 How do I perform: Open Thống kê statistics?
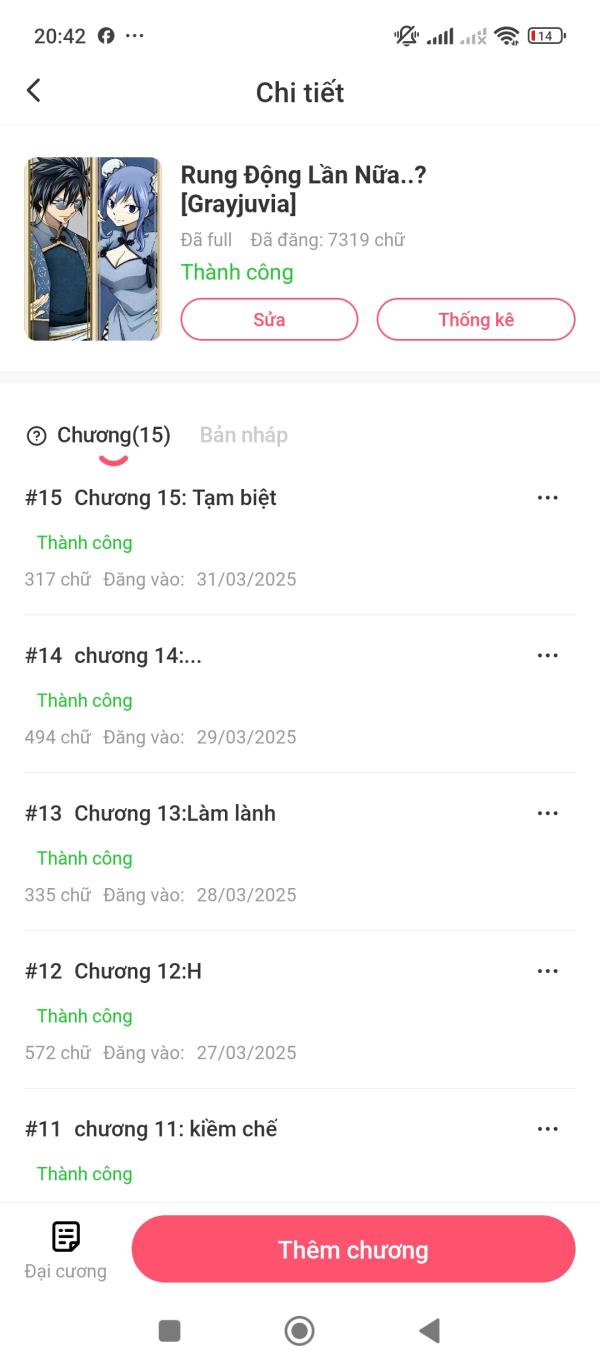pyautogui.click(x=476, y=320)
